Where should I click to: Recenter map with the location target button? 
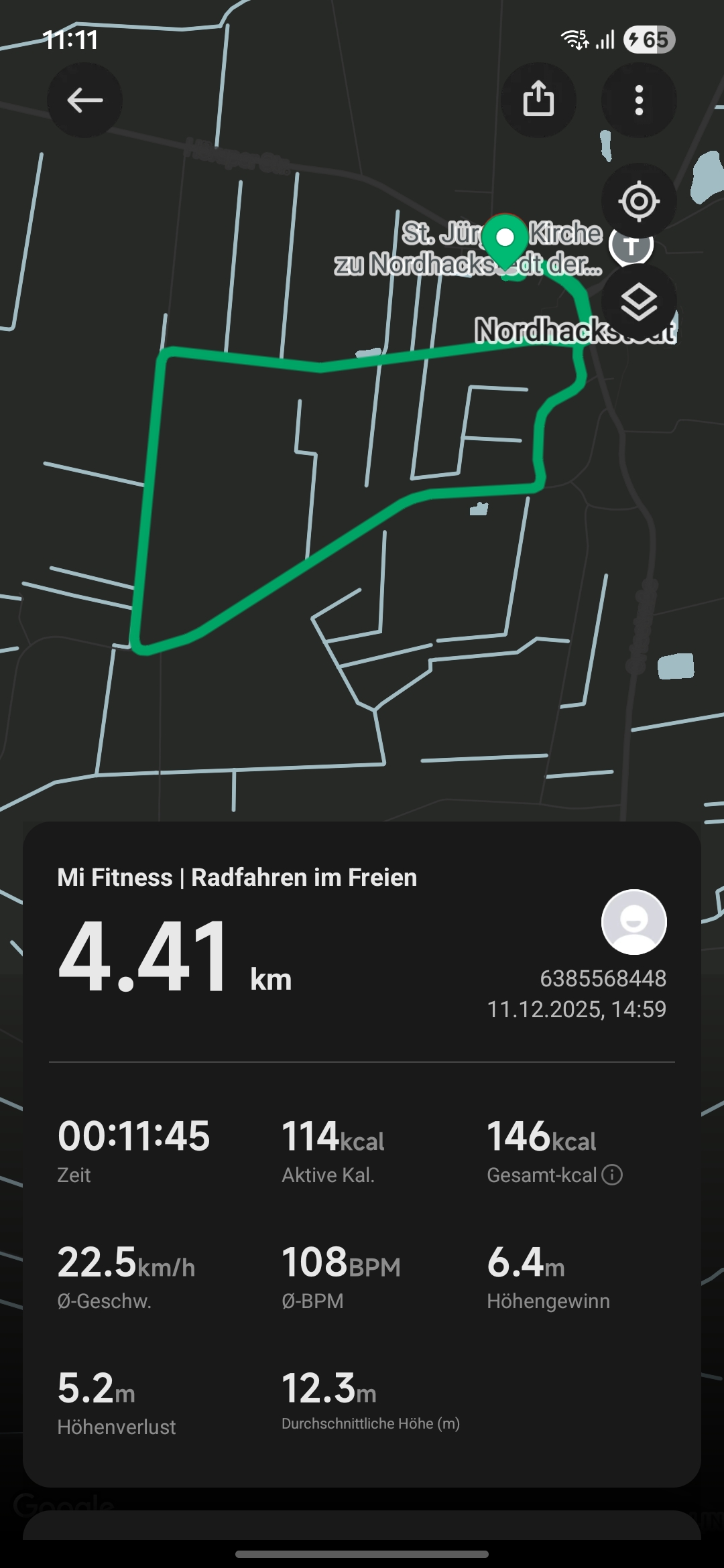point(639,201)
